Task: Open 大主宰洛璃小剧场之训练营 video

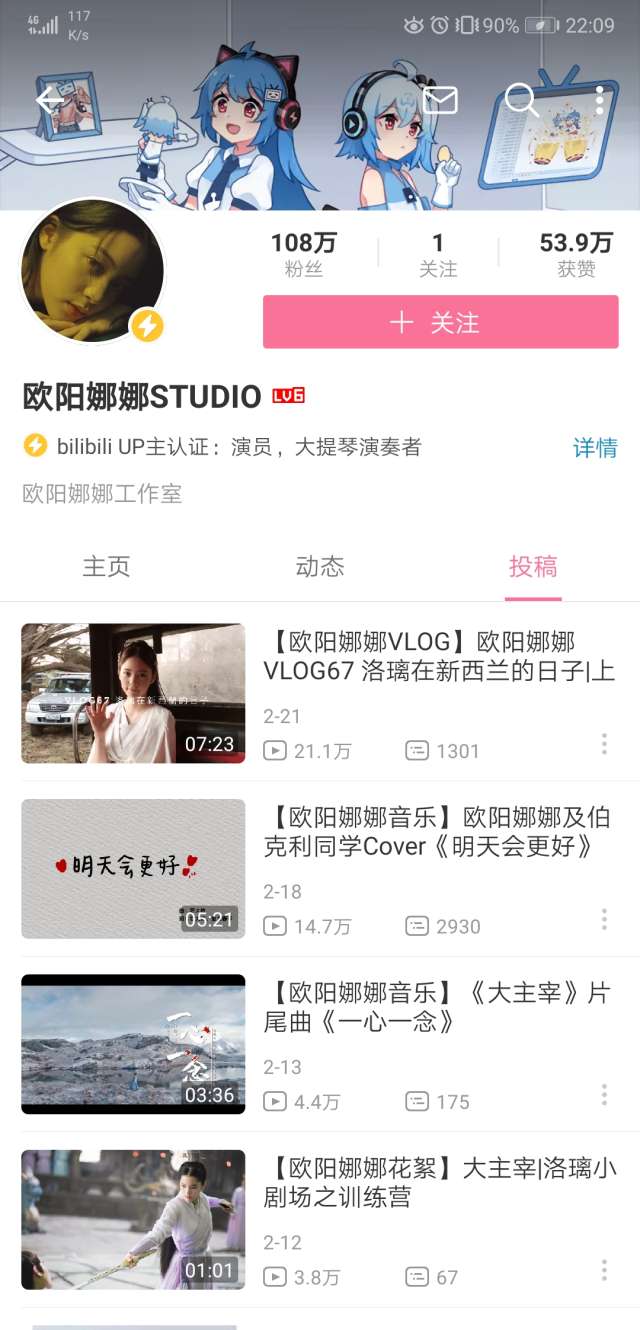Action: point(439,1182)
